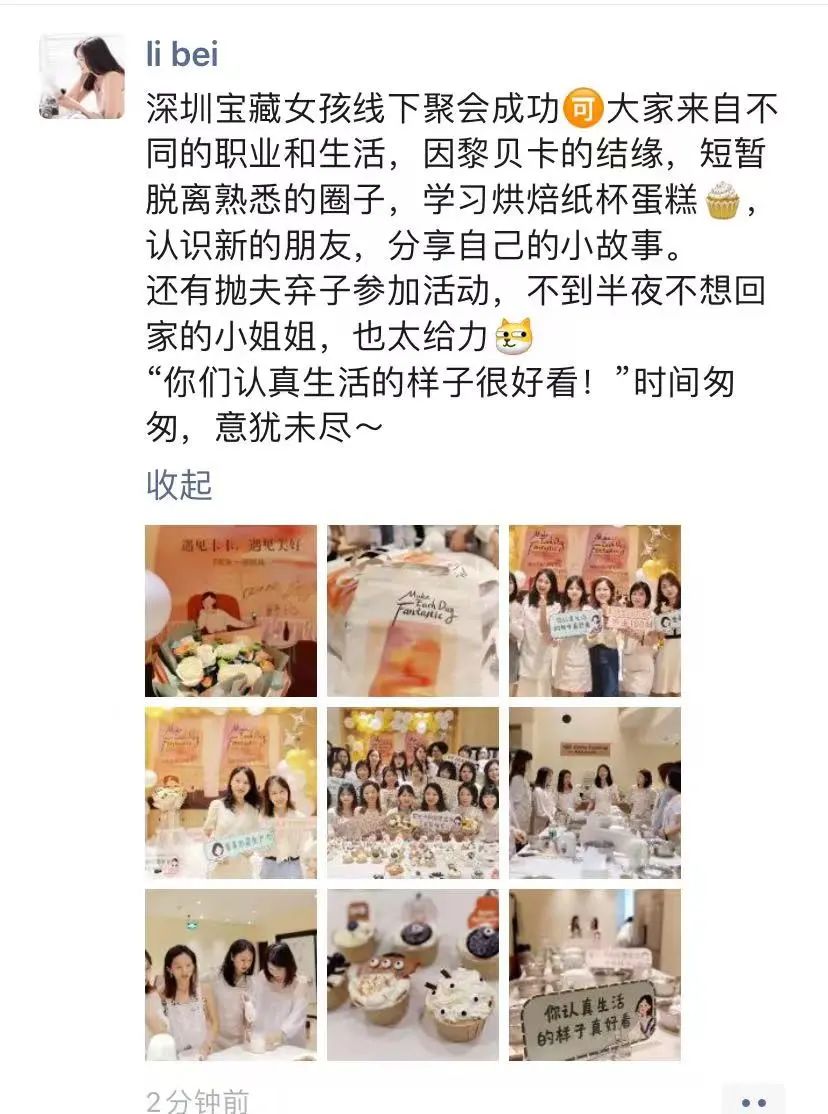
Task: Open the large group photo
Action: [x=413, y=793]
